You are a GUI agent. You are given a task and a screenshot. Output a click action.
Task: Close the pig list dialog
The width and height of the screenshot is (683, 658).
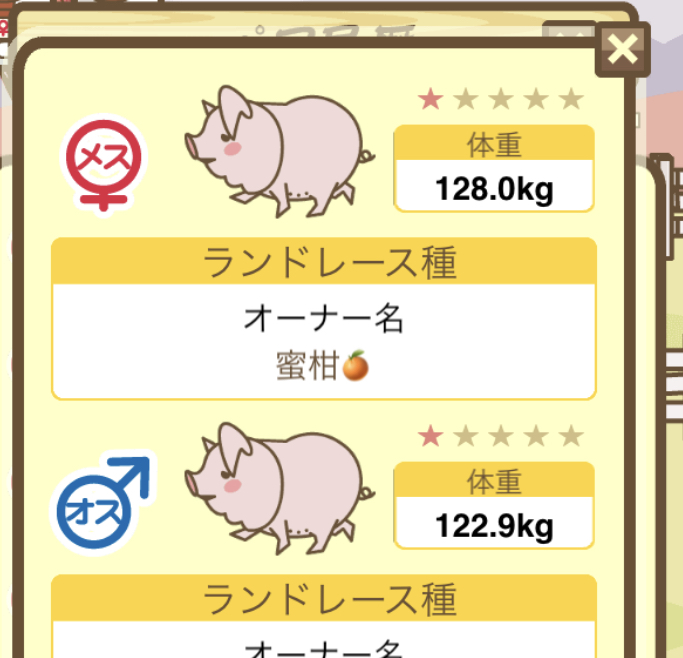click(622, 49)
